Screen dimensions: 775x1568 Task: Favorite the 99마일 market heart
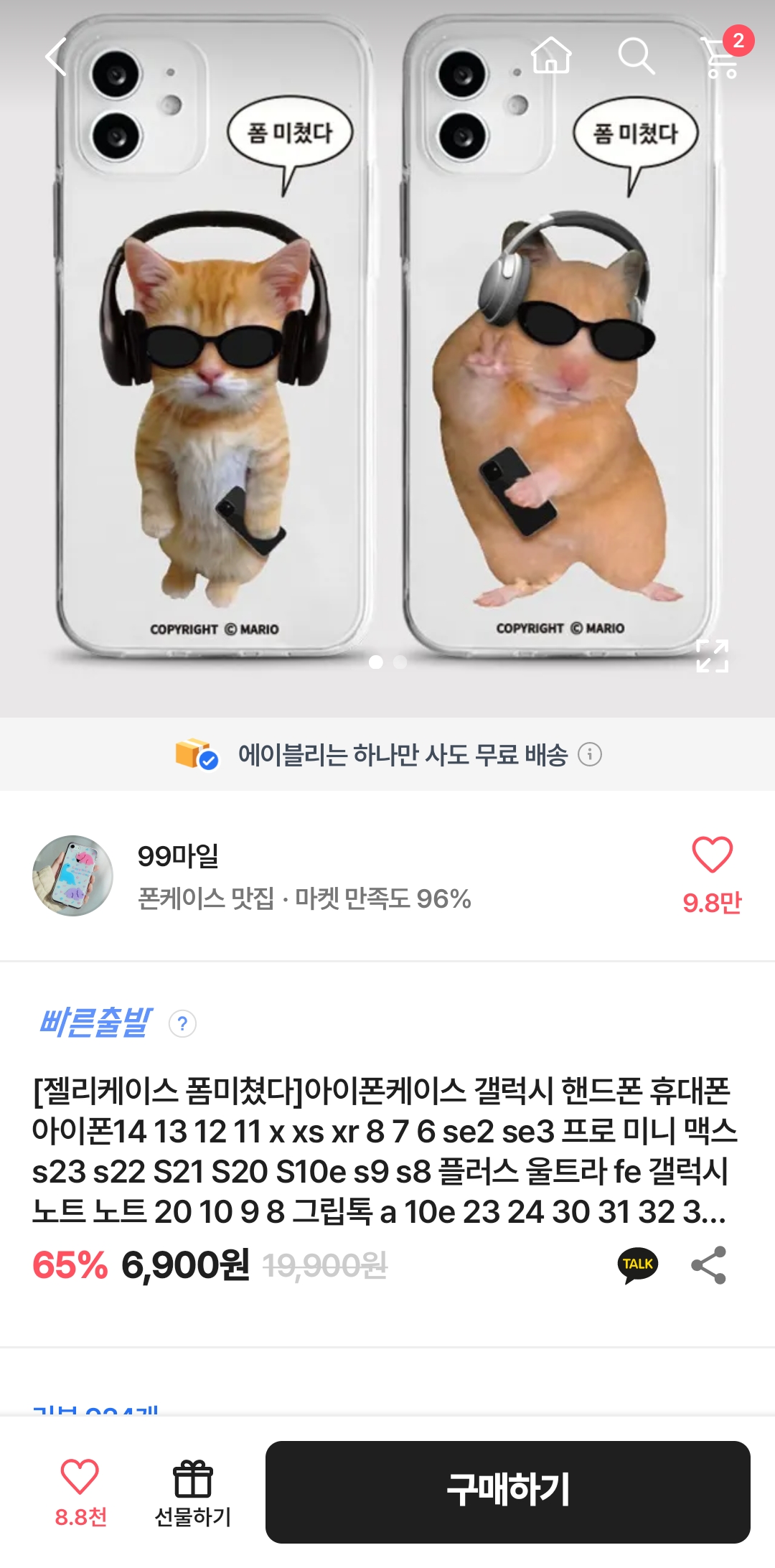click(712, 855)
